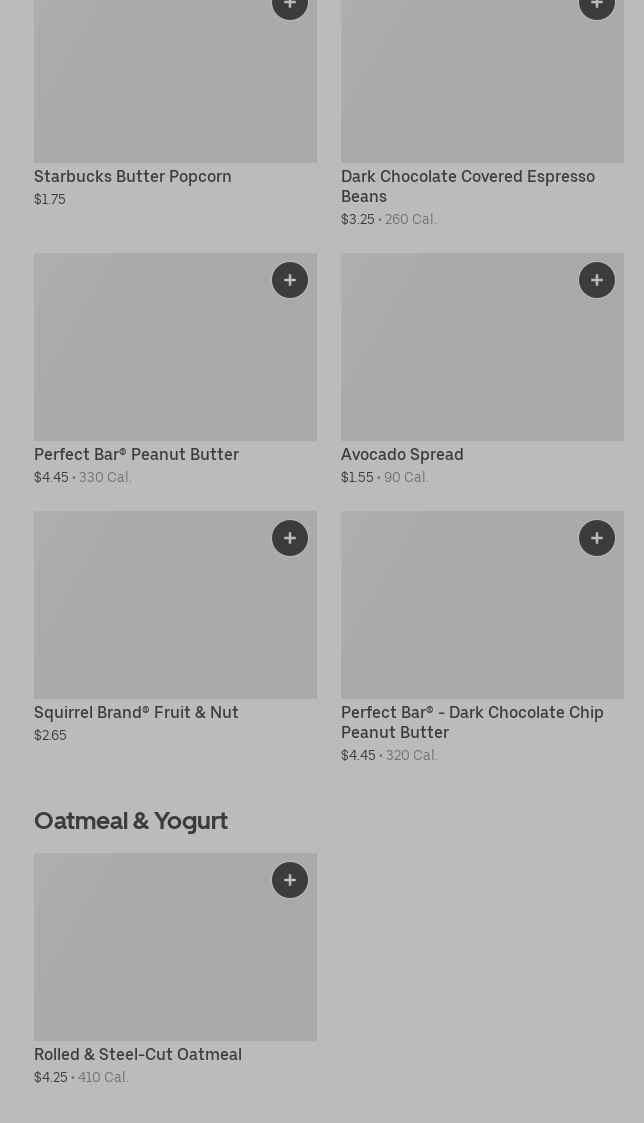This screenshot has height=1123, width=644.
Task: Open Perfect Bar Peanut Butter product card
Action: (136, 455)
